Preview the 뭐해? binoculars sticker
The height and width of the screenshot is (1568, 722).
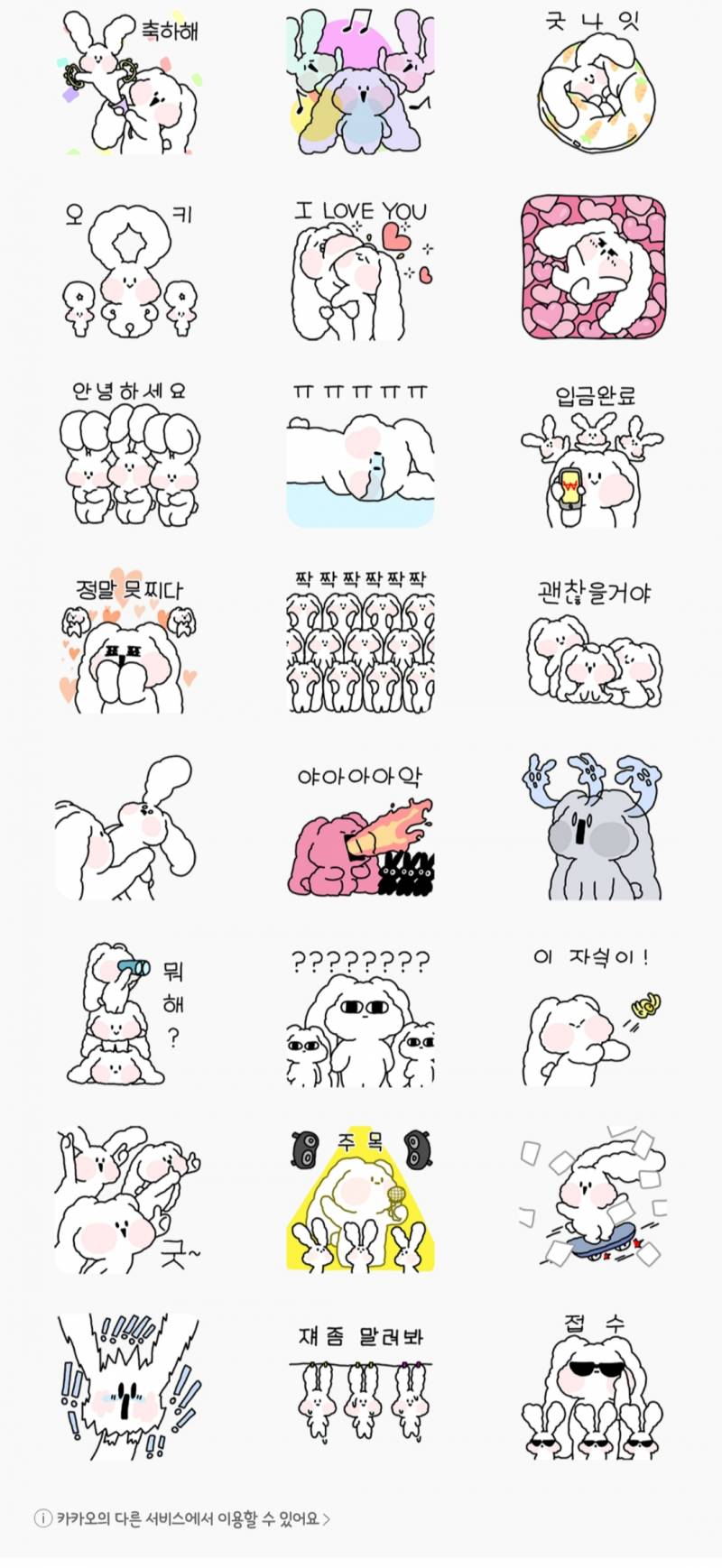tap(127, 1015)
